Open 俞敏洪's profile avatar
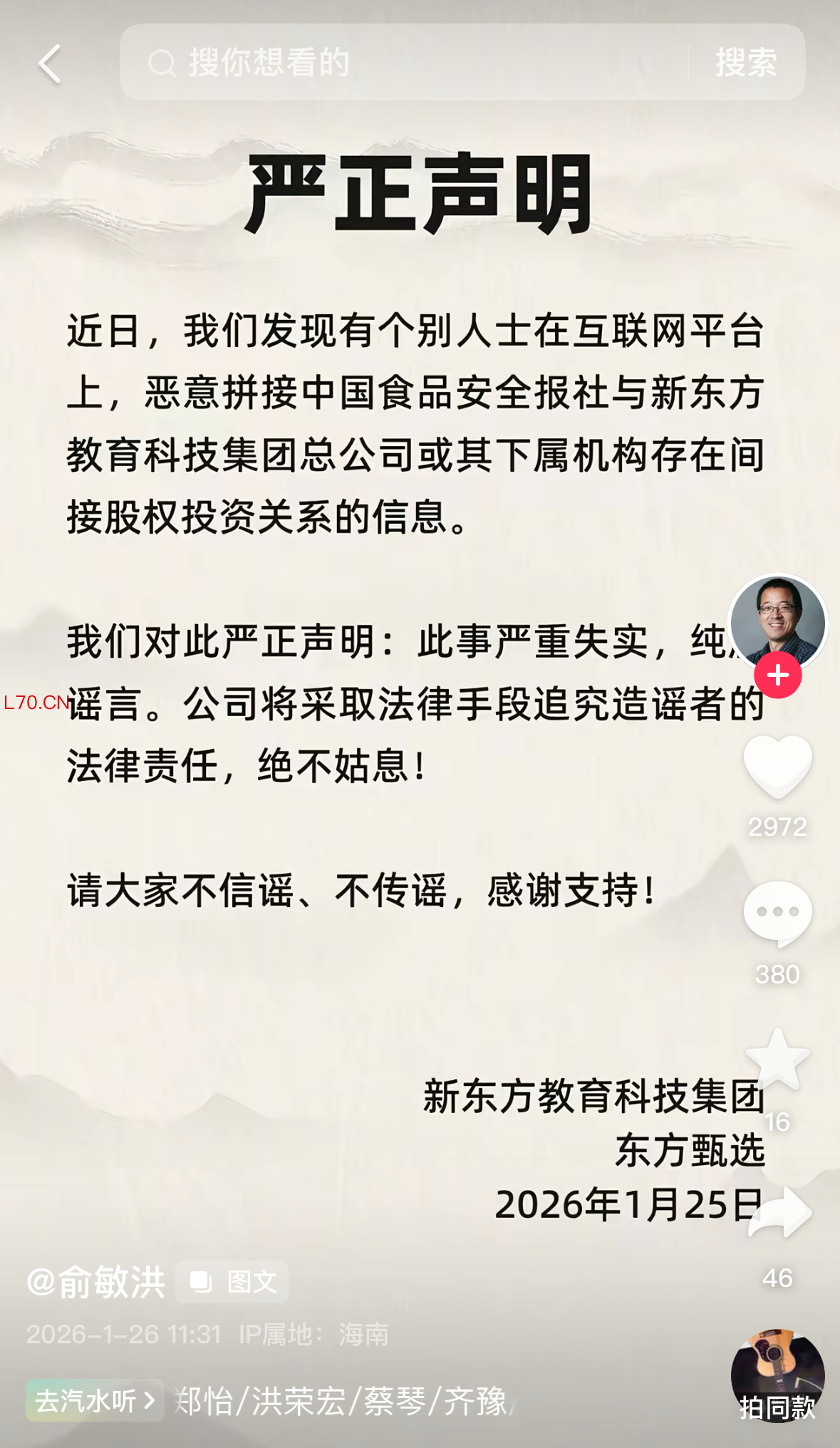Screen dimensions: 840x1448 pyautogui.click(x=777, y=621)
